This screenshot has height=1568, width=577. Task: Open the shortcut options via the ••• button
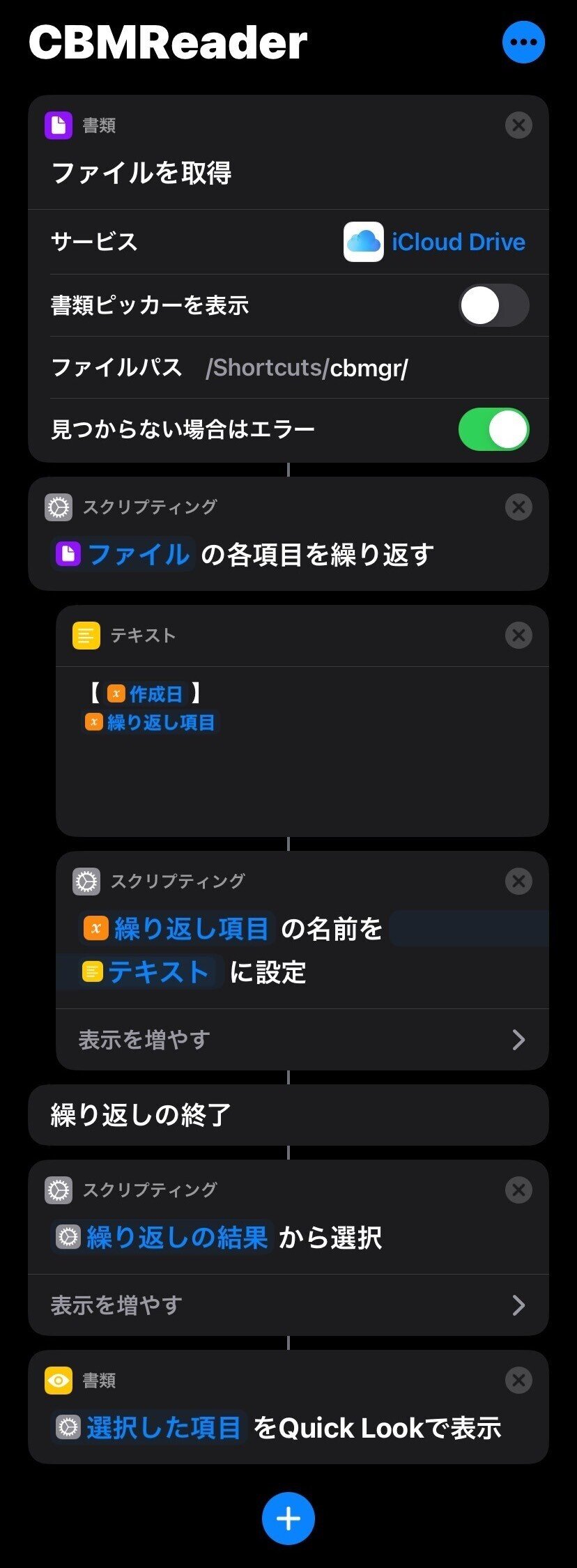click(x=523, y=42)
